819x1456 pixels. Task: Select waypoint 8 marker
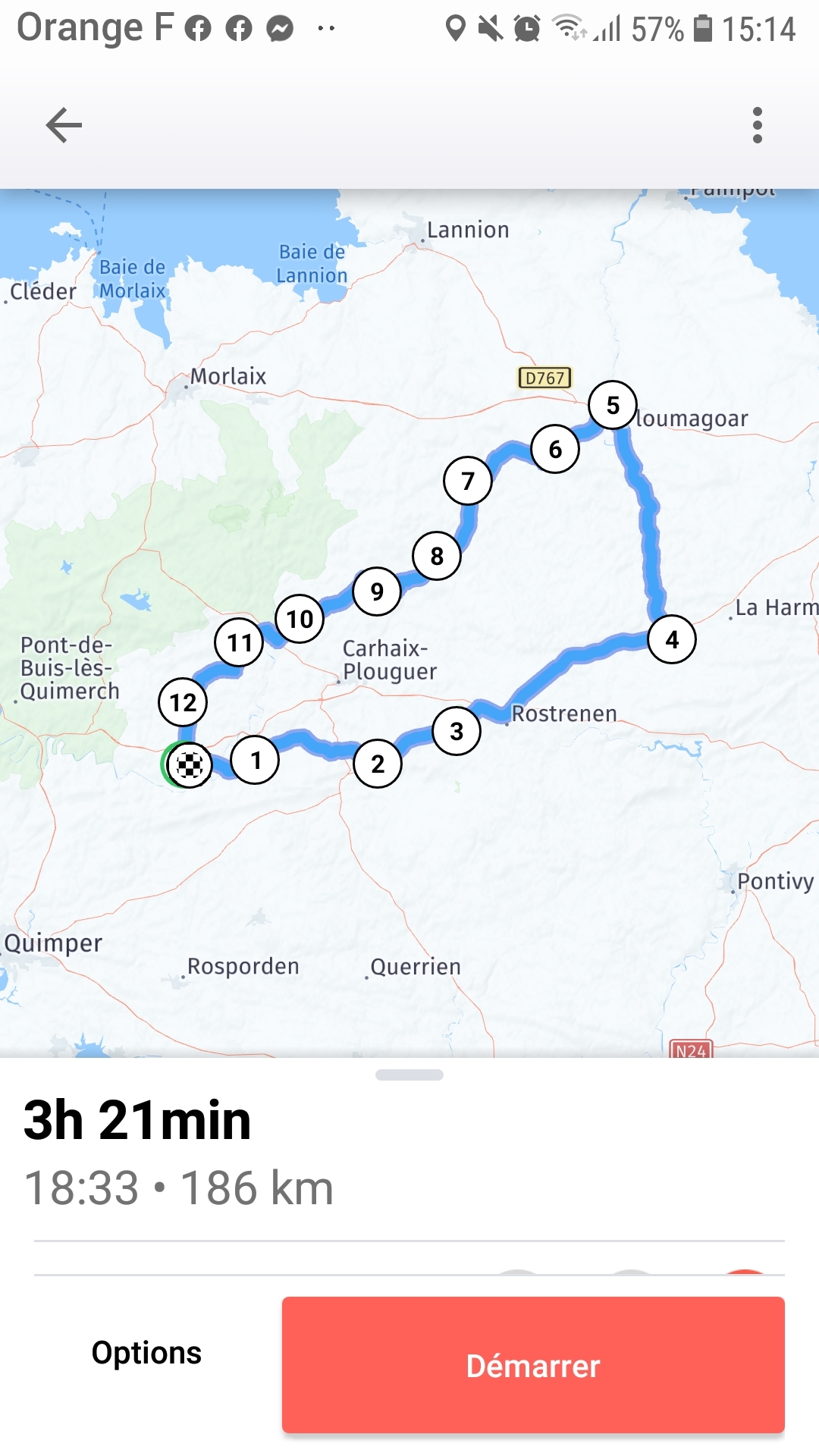[437, 556]
